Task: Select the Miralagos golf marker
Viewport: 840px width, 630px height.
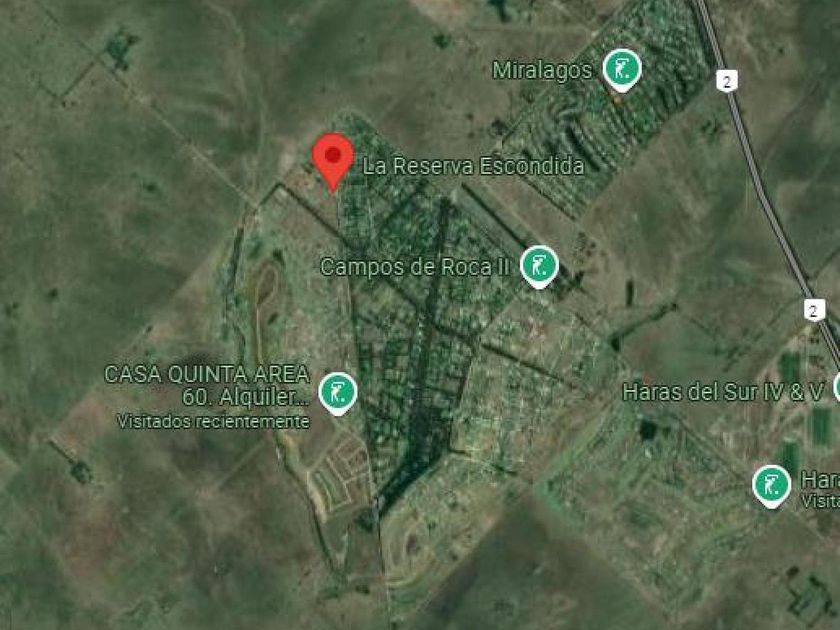Action: (623, 69)
